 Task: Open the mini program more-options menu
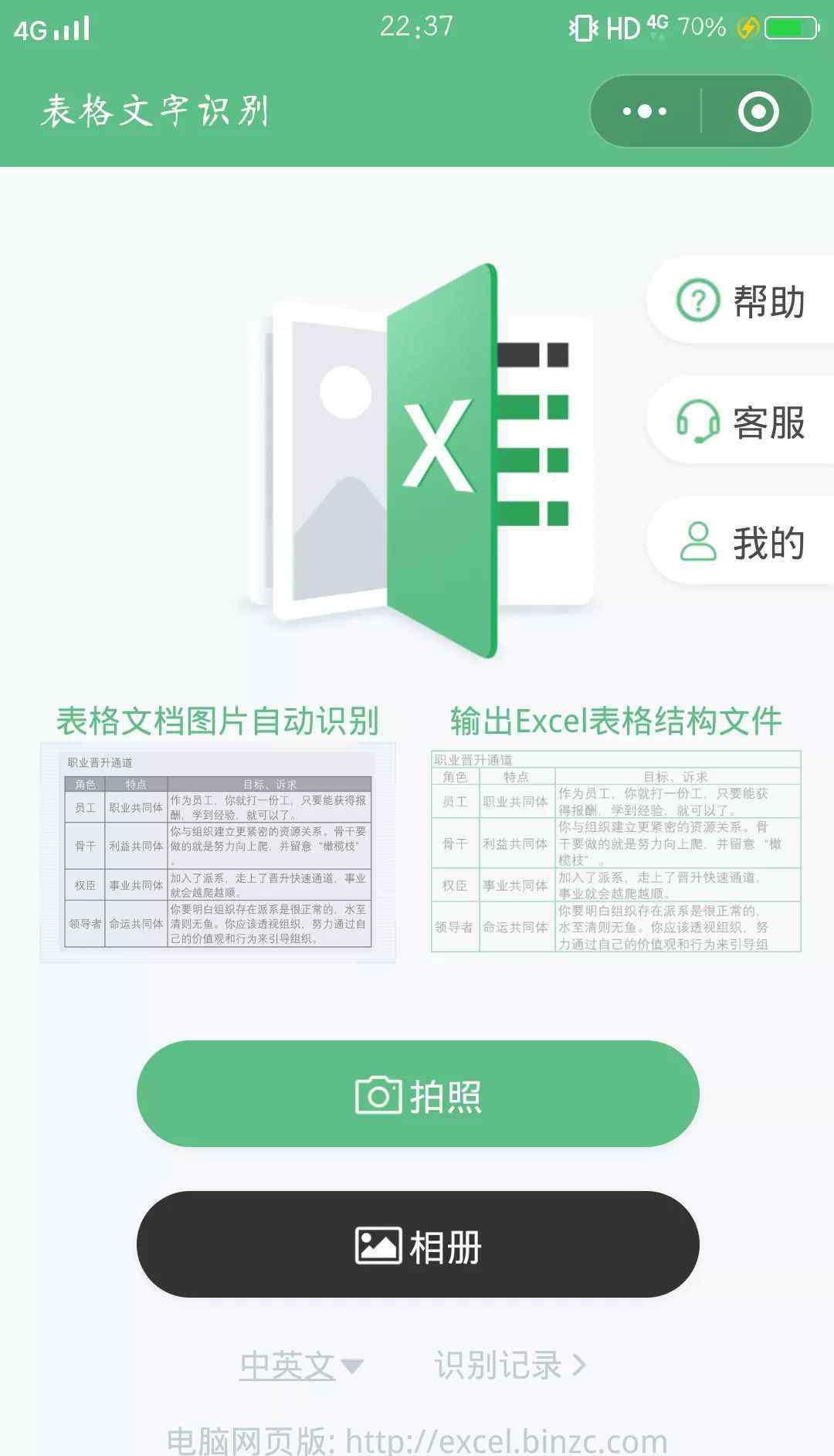click(645, 111)
